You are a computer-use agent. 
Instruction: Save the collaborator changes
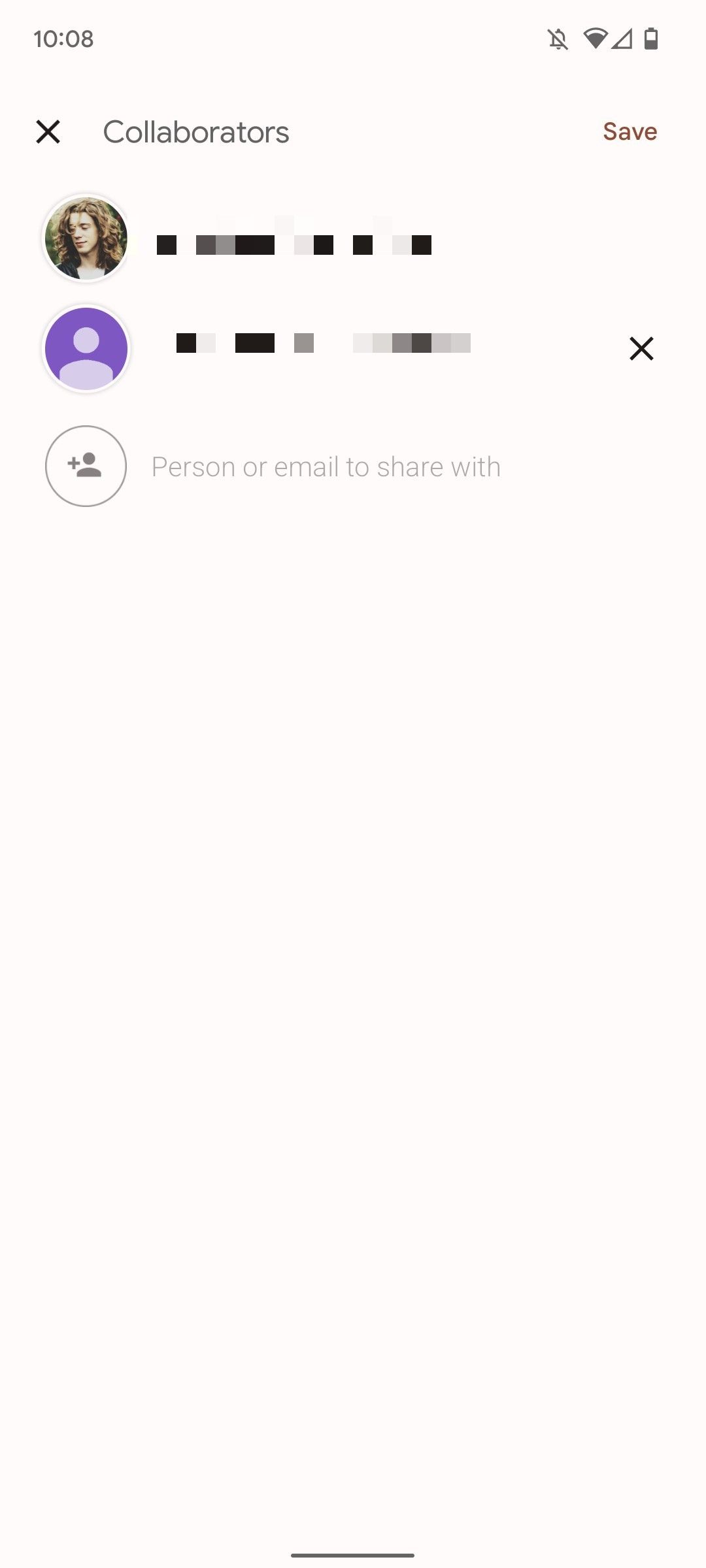click(630, 131)
